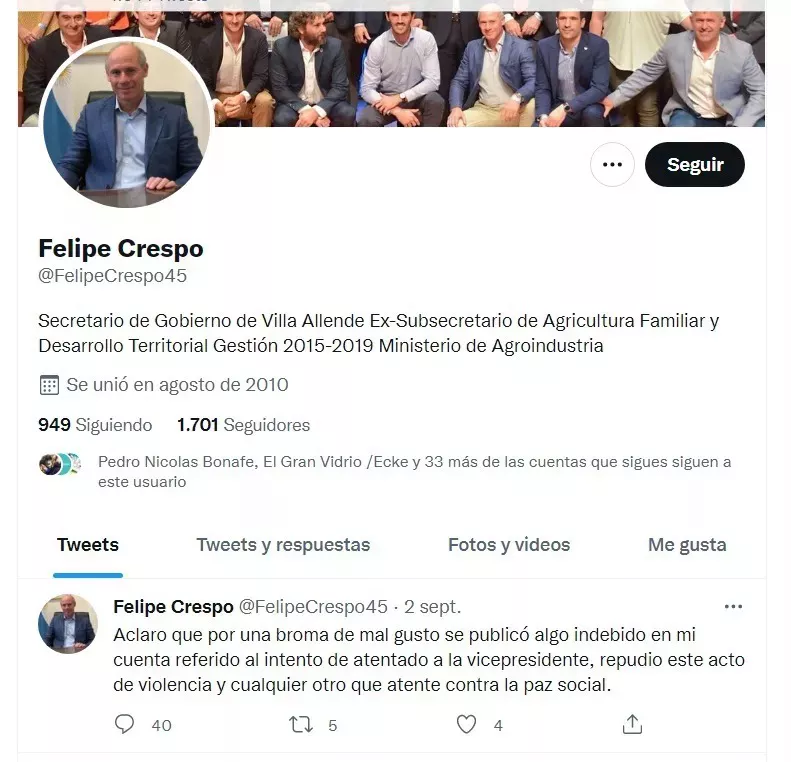The width and height of the screenshot is (791, 762).
Task: Retweet the 2 sept. tweet
Action: tap(301, 725)
